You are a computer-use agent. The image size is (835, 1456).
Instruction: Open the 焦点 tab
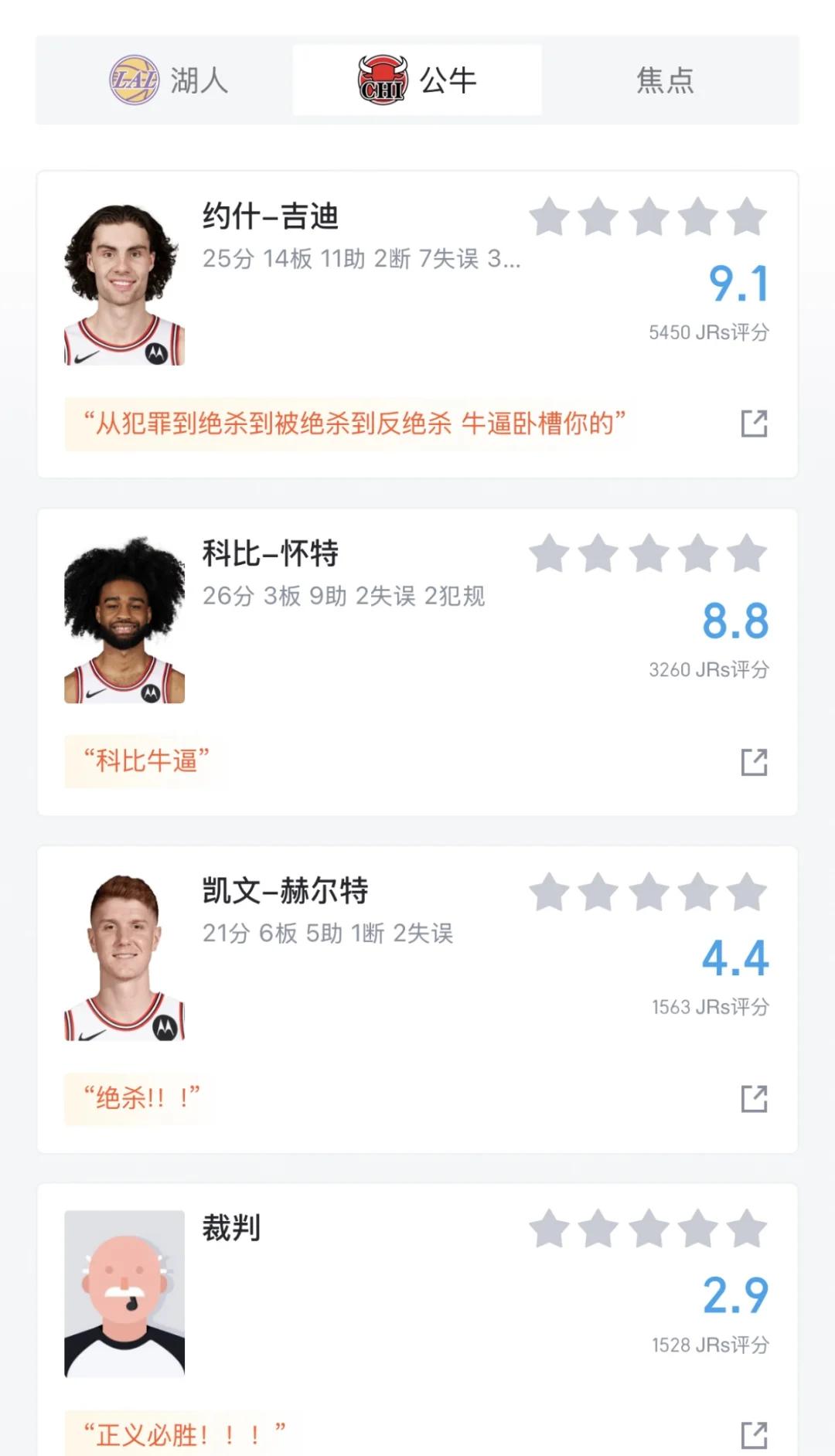(665, 80)
